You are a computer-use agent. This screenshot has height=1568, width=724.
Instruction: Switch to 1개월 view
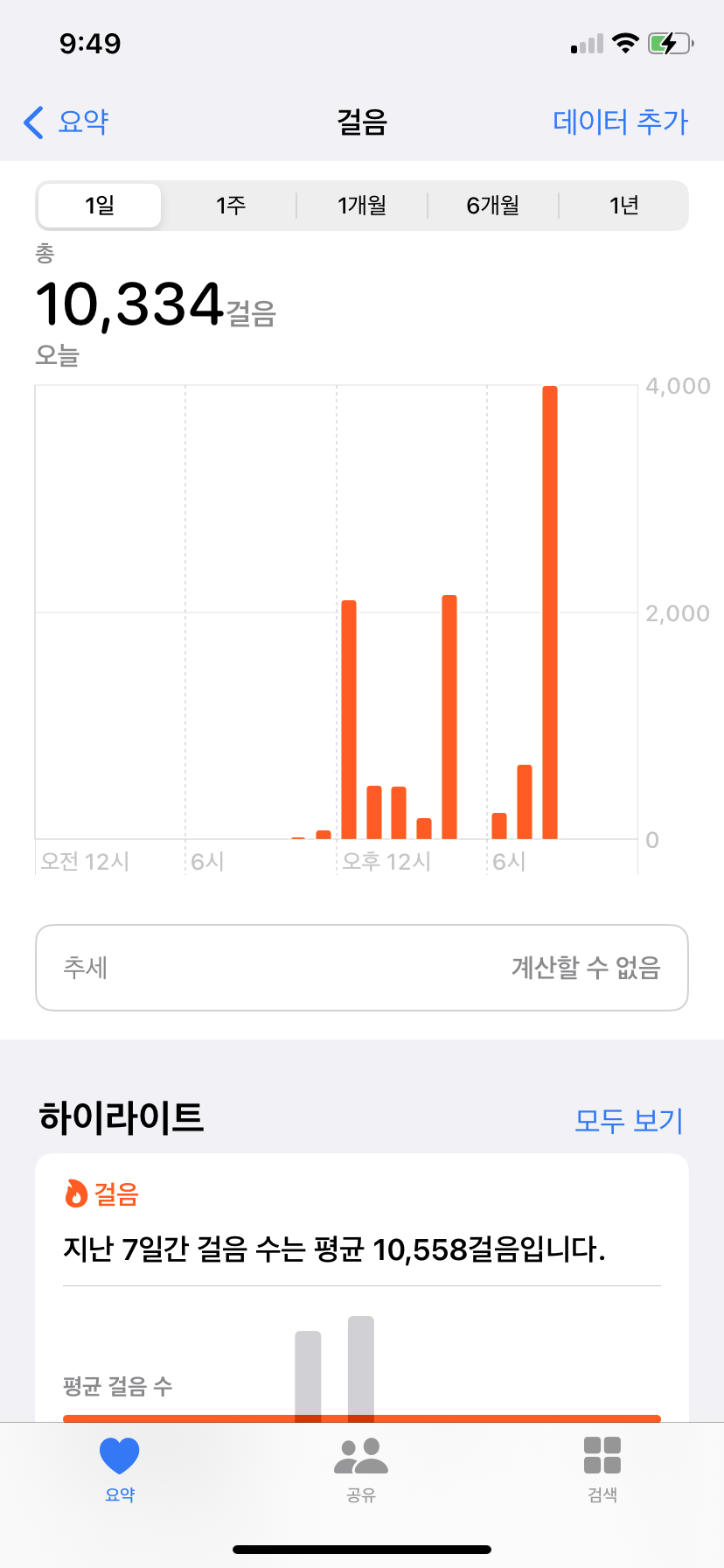point(362,206)
